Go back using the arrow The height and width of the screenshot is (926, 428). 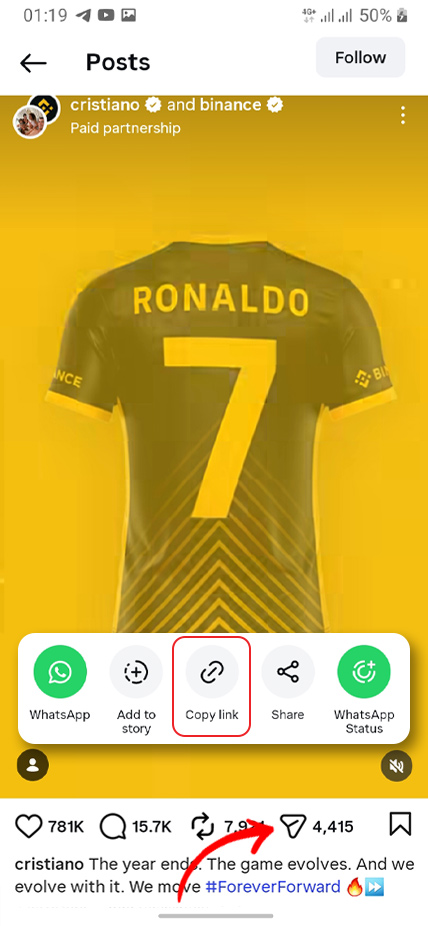[x=33, y=63]
